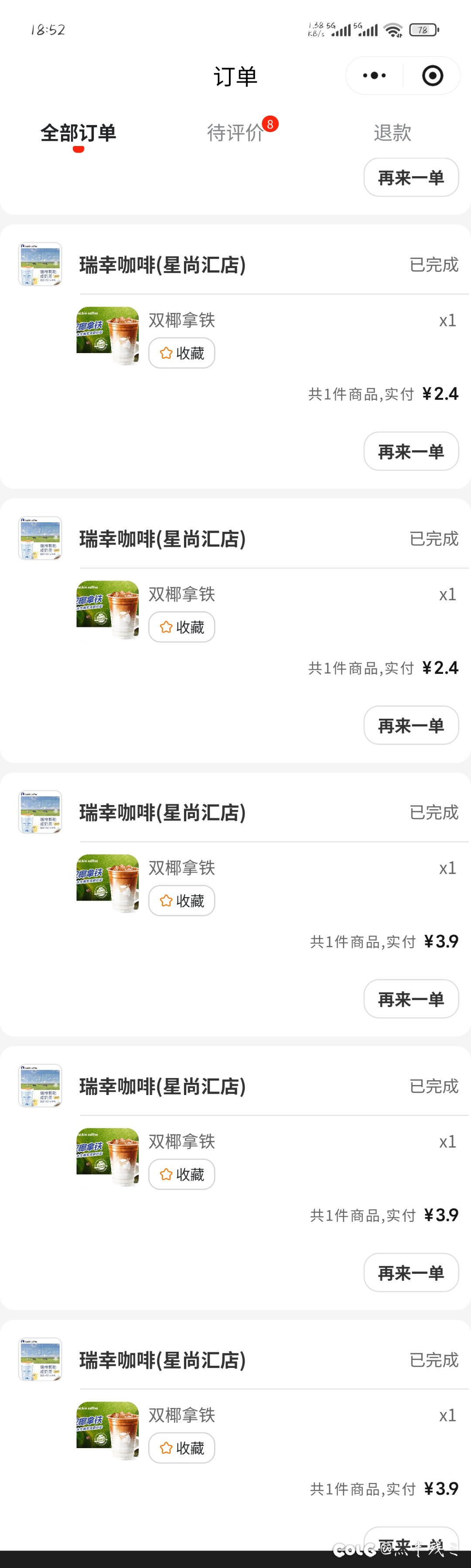
Task: Open the 退款 refunds tab
Action: tap(392, 132)
